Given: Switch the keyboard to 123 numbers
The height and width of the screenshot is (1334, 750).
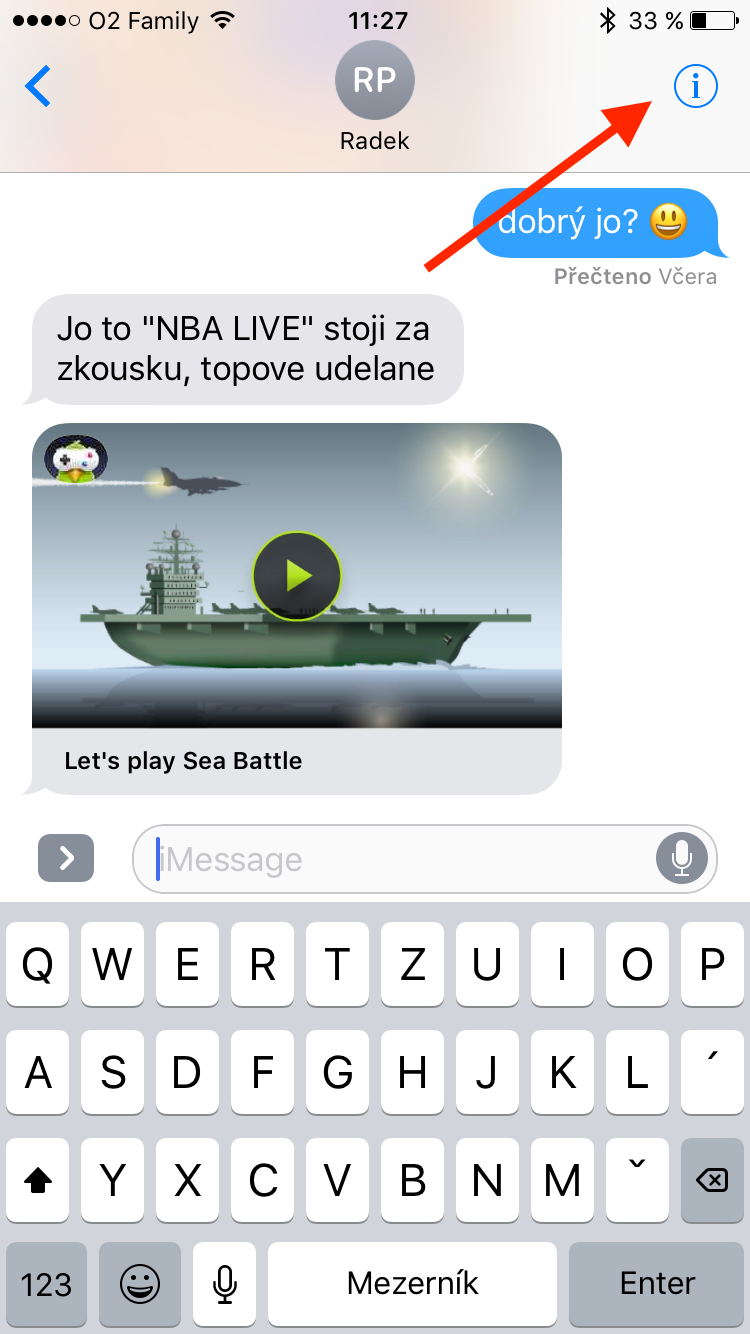Looking at the screenshot, I should pyautogui.click(x=46, y=1283).
